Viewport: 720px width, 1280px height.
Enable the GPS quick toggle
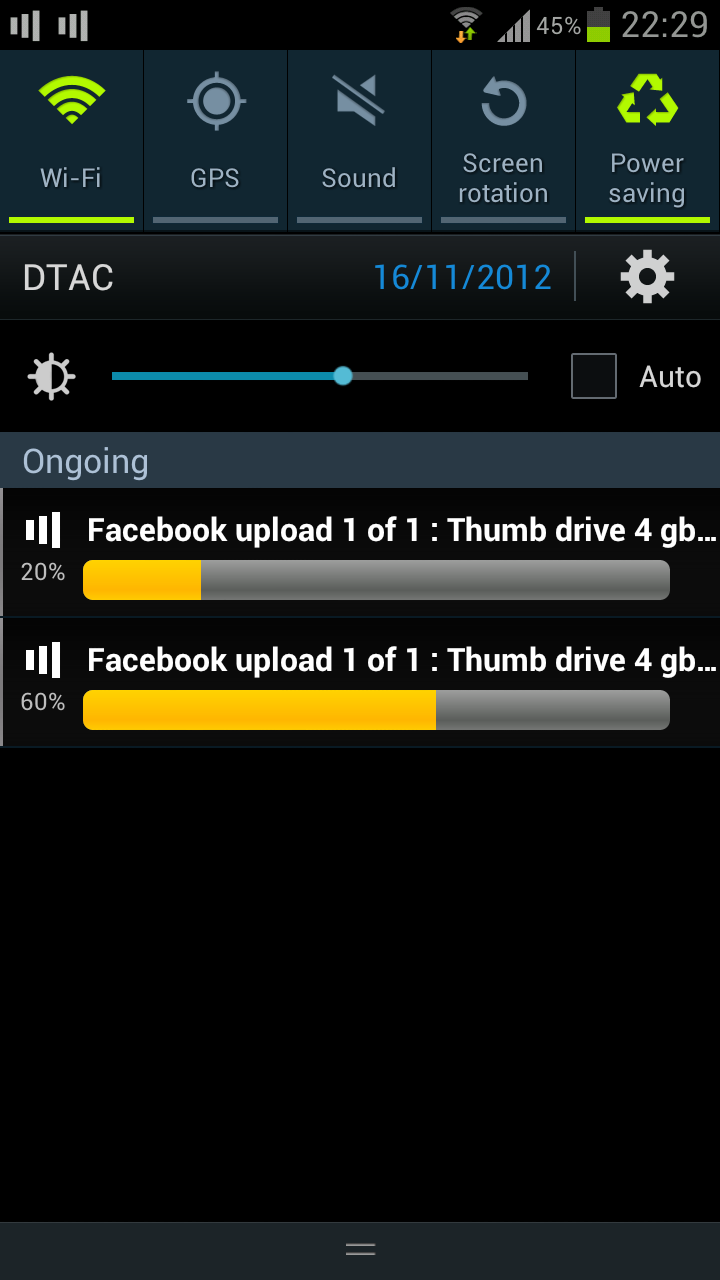pos(215,140)
